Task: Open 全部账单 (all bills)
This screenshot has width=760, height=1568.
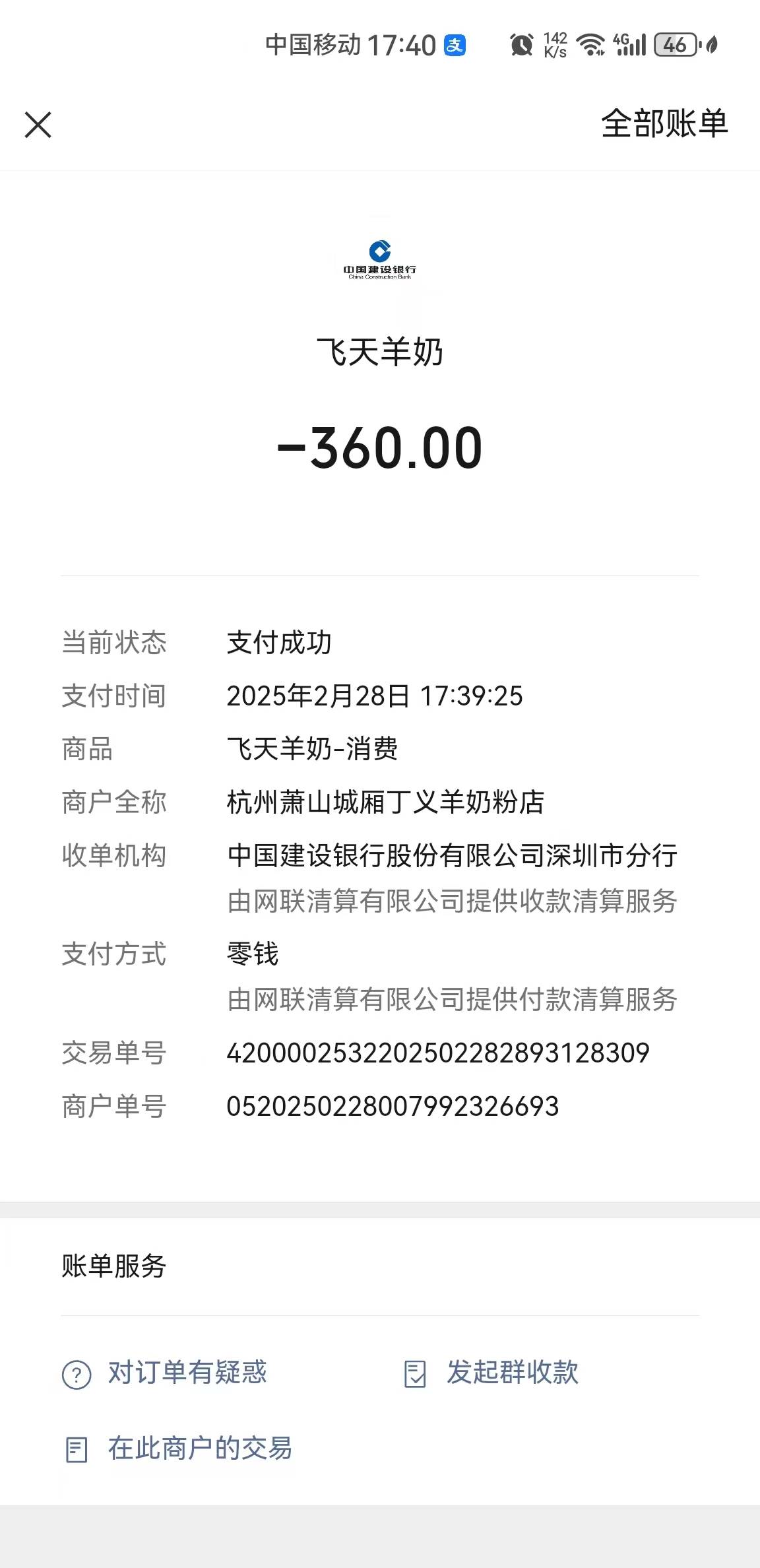Action: 664,124
